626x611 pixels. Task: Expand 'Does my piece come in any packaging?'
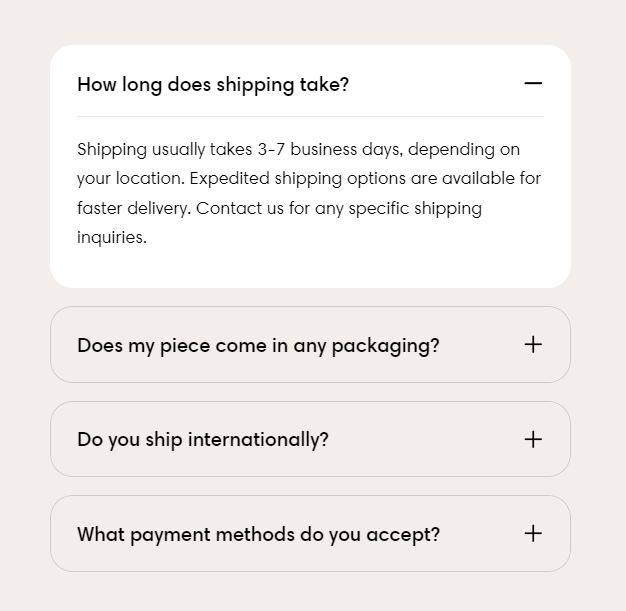coord(533,345)
